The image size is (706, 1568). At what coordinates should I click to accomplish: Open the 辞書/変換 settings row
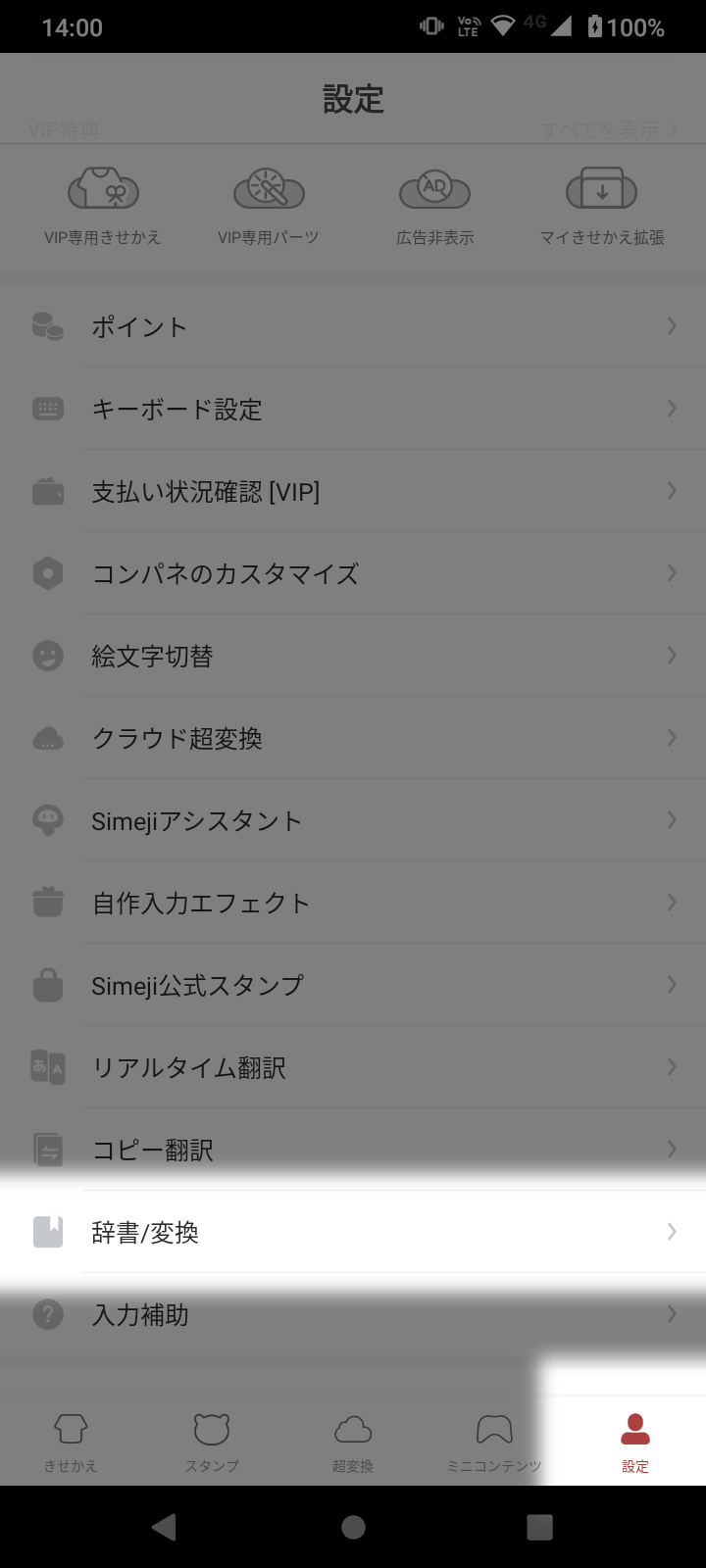(x=353, y=1232)
